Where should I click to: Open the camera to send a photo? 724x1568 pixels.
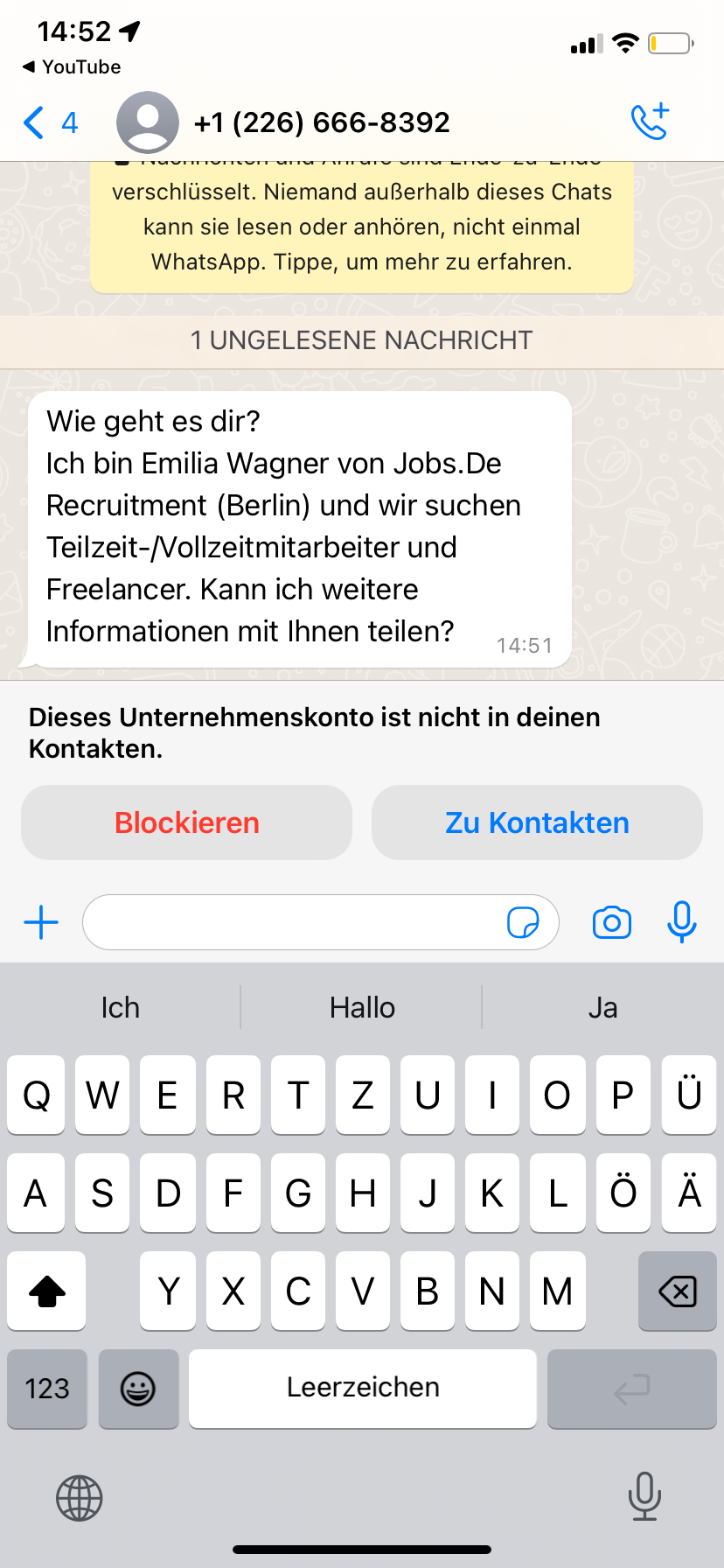612,922
